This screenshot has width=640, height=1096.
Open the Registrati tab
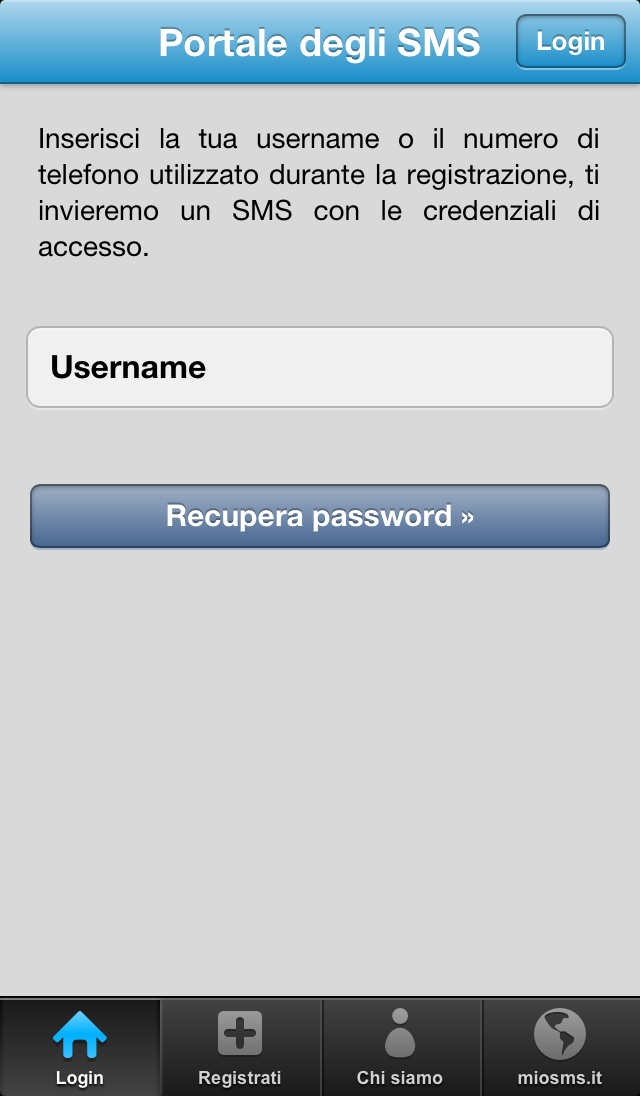(x=240, y=1047)
